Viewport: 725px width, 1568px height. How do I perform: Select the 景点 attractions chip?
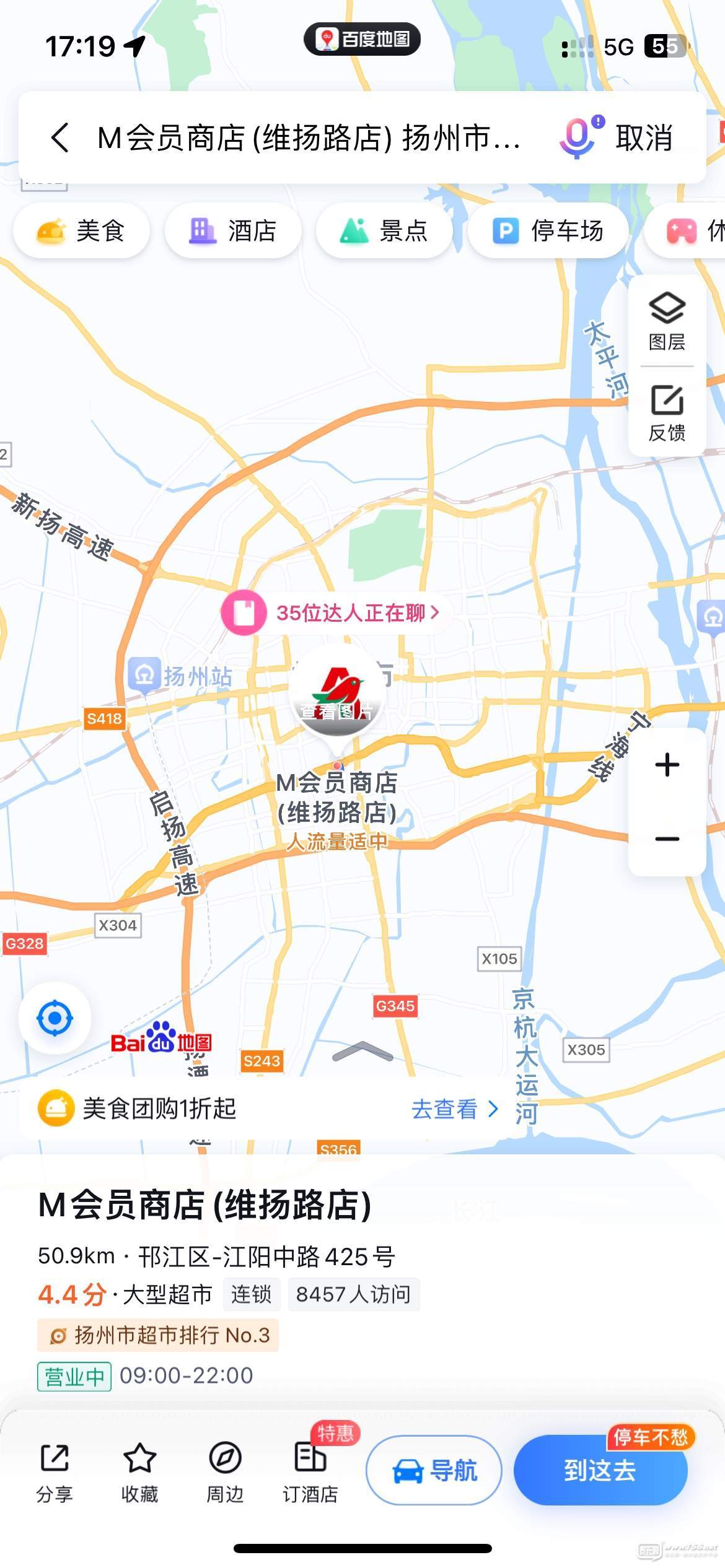[384, 231]
